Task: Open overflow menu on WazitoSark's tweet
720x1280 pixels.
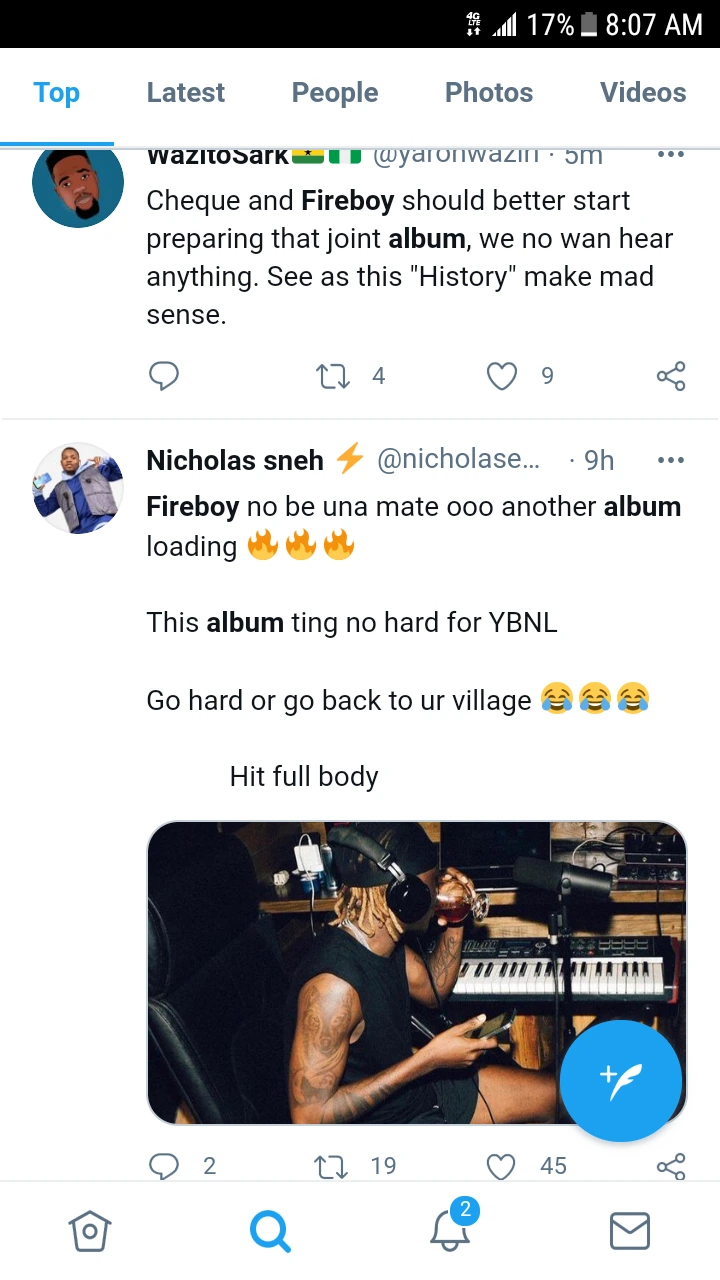Action: [670, 154]
